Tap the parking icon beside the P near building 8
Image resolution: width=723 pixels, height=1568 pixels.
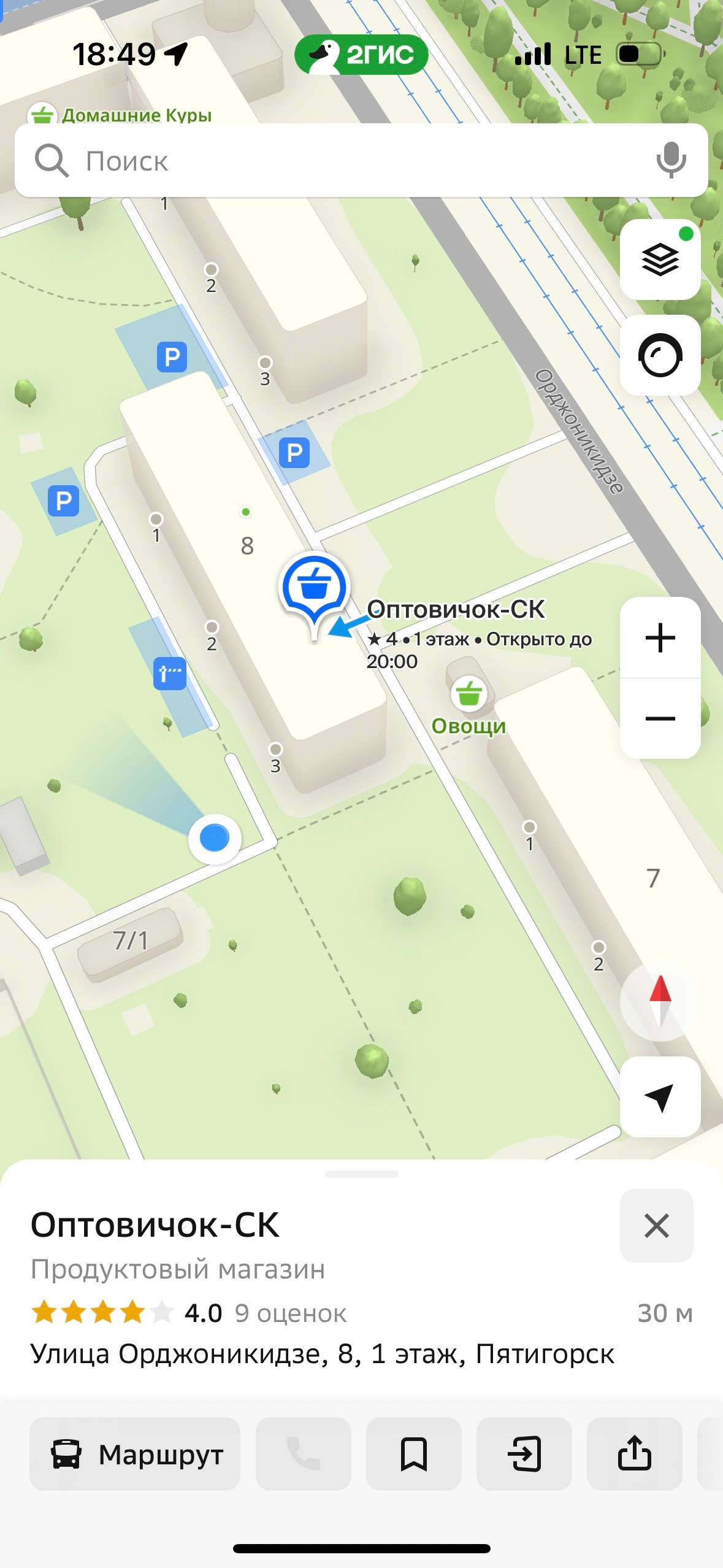point(294,453)
